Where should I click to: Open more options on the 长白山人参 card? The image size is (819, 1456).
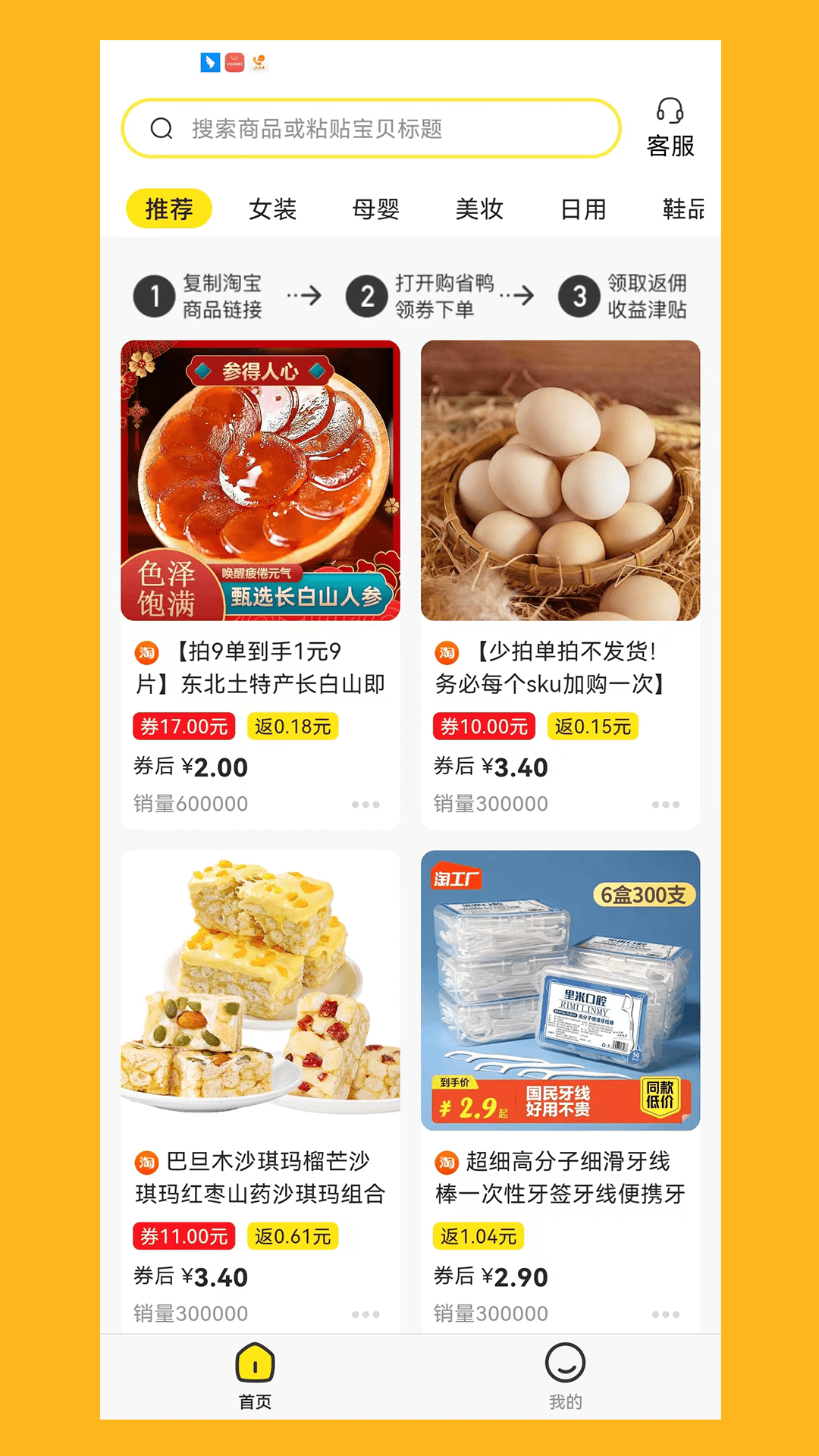click(x=366, y=805)
